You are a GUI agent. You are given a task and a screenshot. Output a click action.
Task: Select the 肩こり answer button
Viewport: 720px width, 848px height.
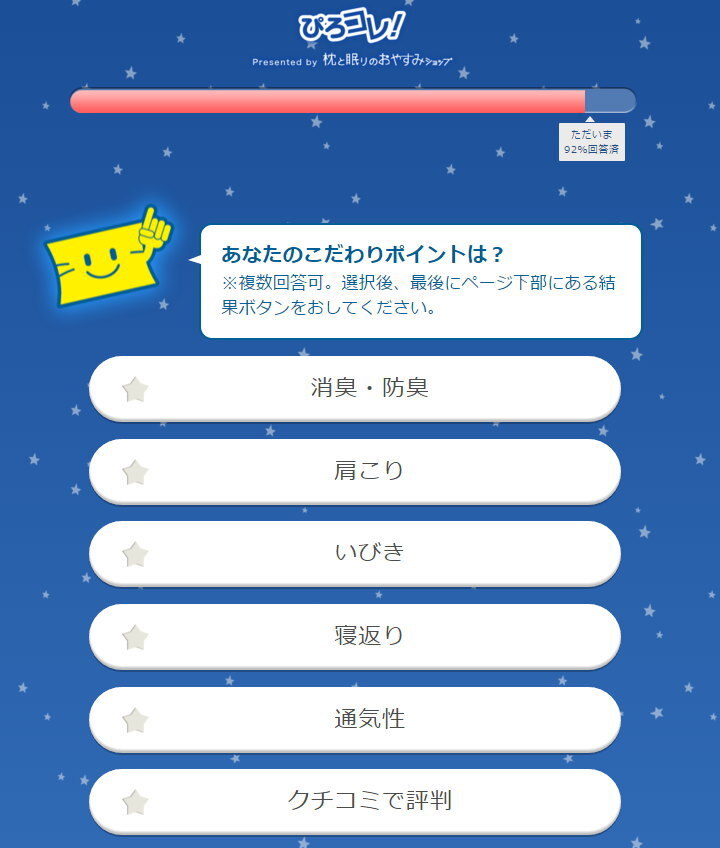[x=360, y=471]
